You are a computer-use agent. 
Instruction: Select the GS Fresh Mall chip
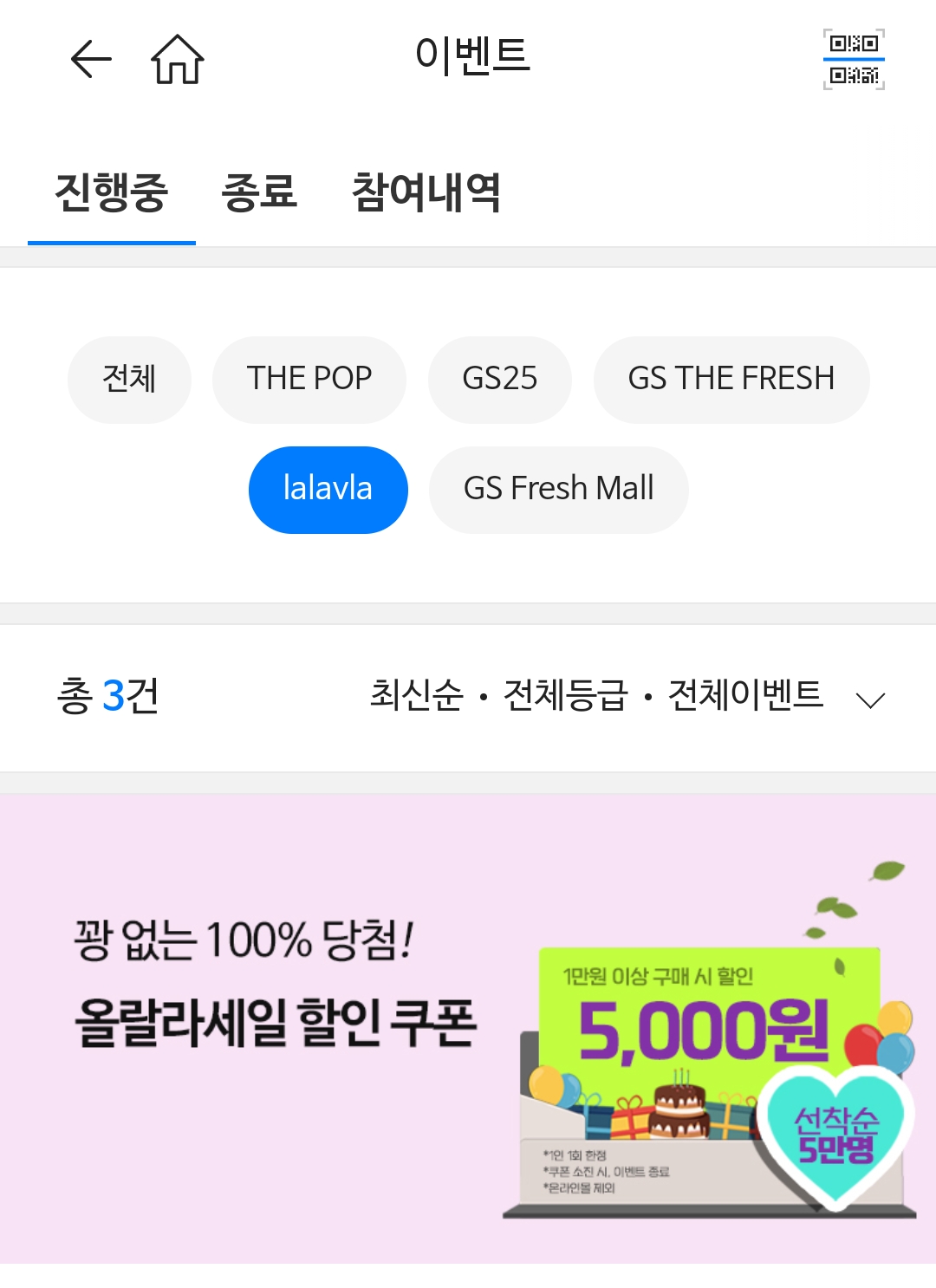pos(559,490)
